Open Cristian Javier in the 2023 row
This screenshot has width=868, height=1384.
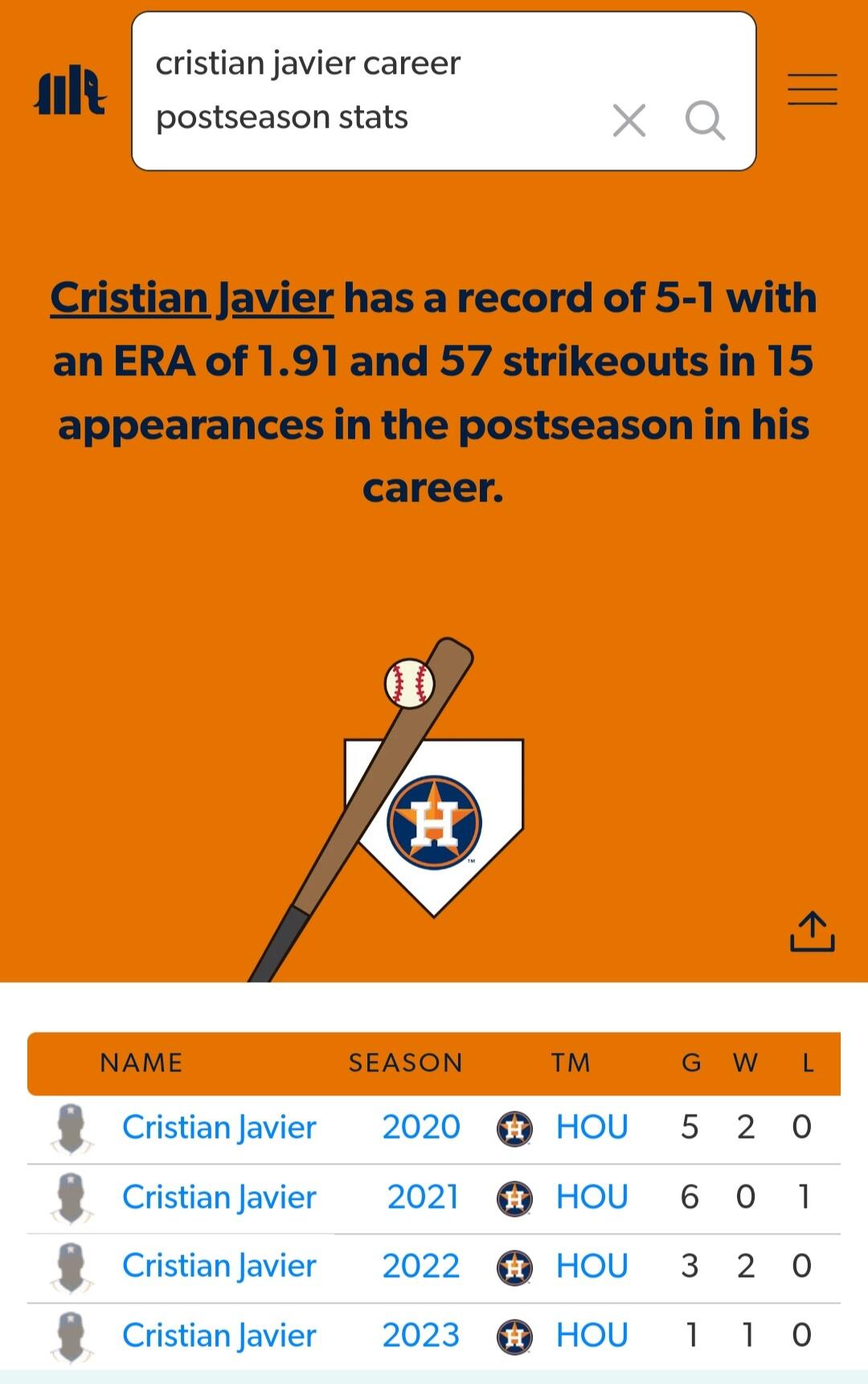click(219, 1336)
